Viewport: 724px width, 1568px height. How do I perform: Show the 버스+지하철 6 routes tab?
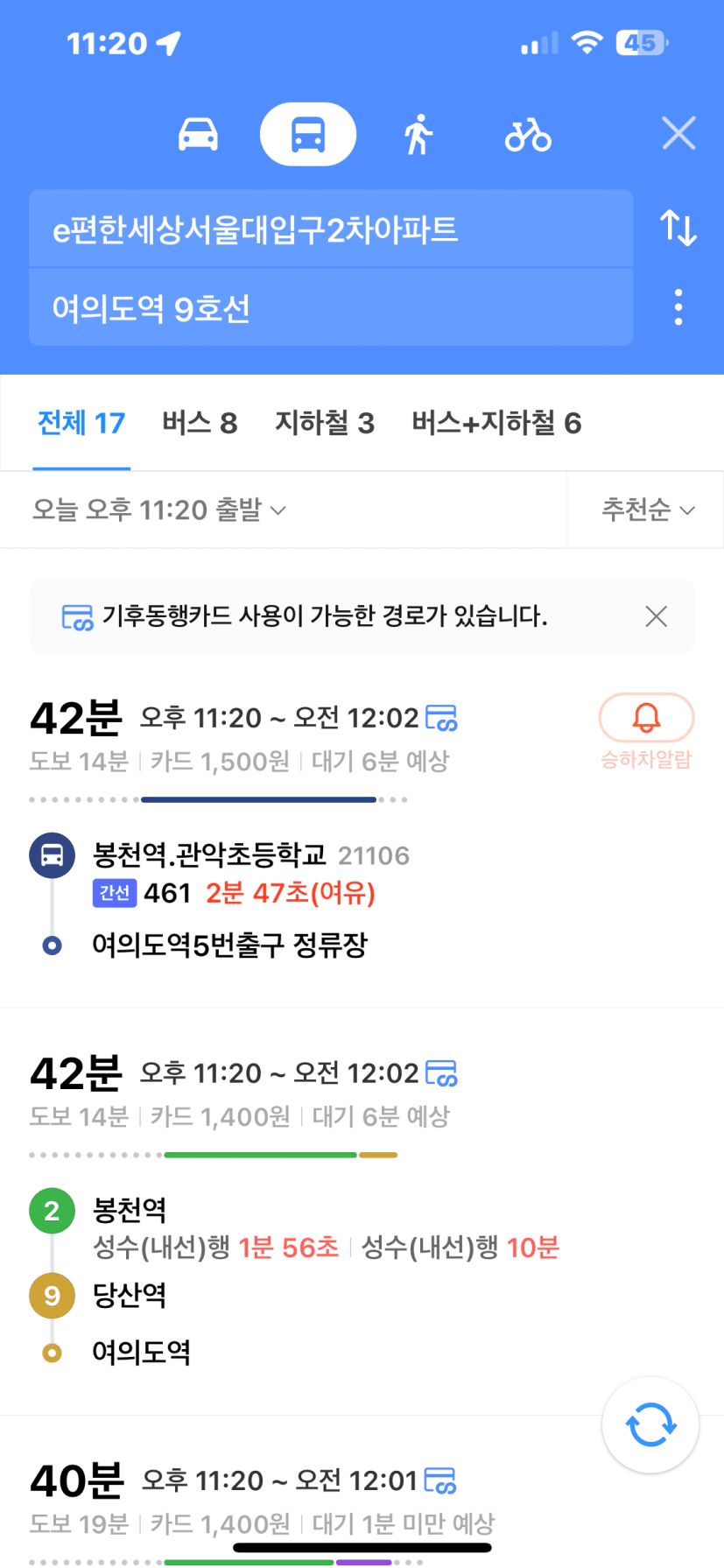tap(496, 423)
